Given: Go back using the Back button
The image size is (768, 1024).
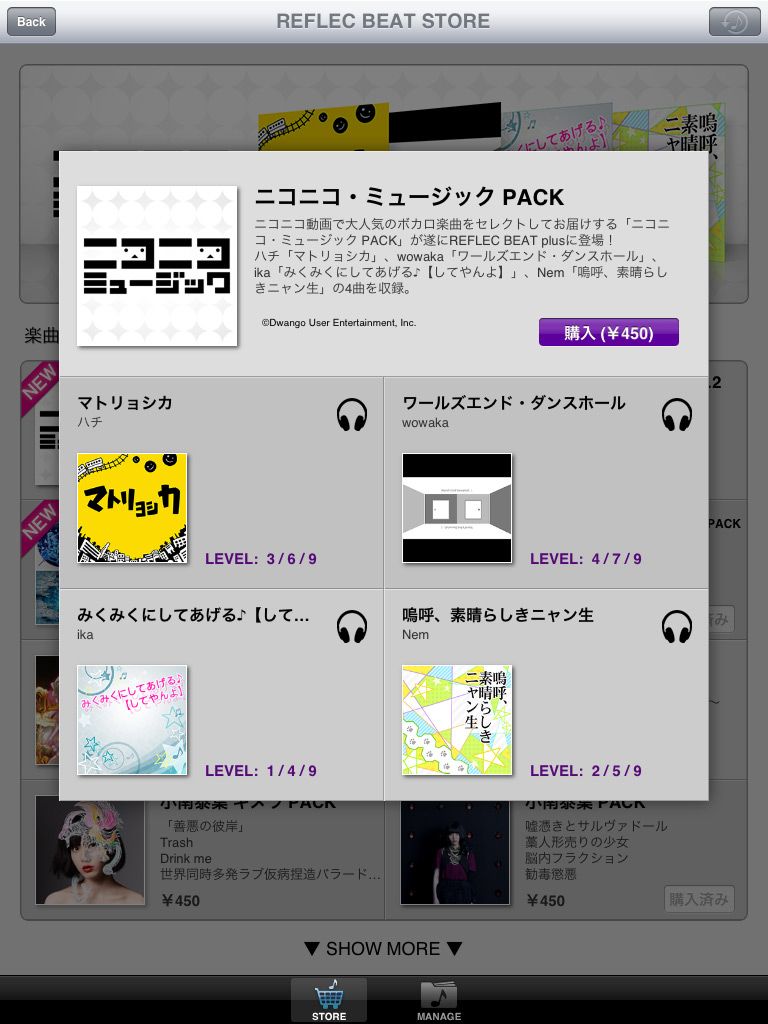Looking at the screenshot, I should click(x=31, y=21).
